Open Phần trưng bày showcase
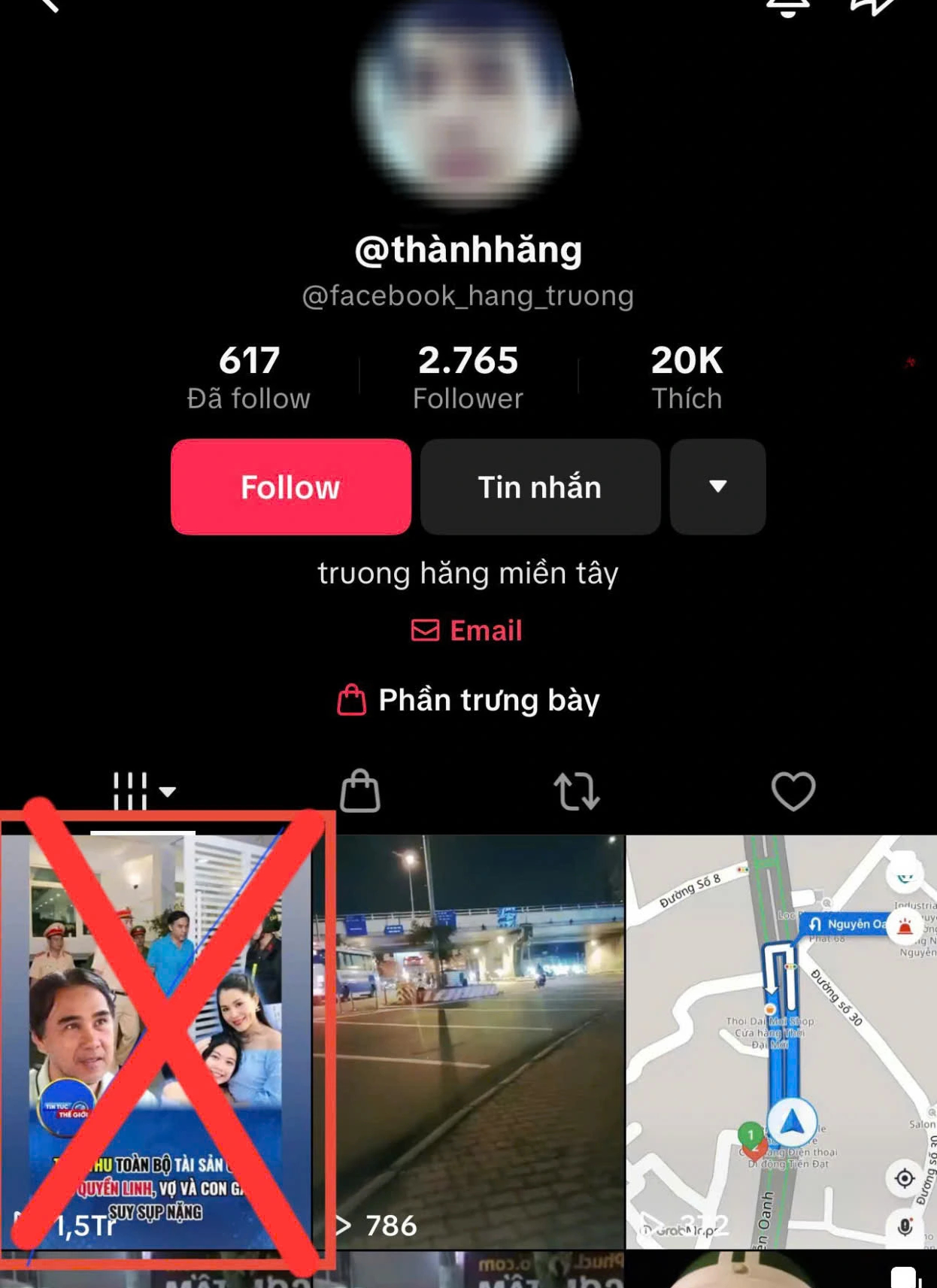 point(468,700)
